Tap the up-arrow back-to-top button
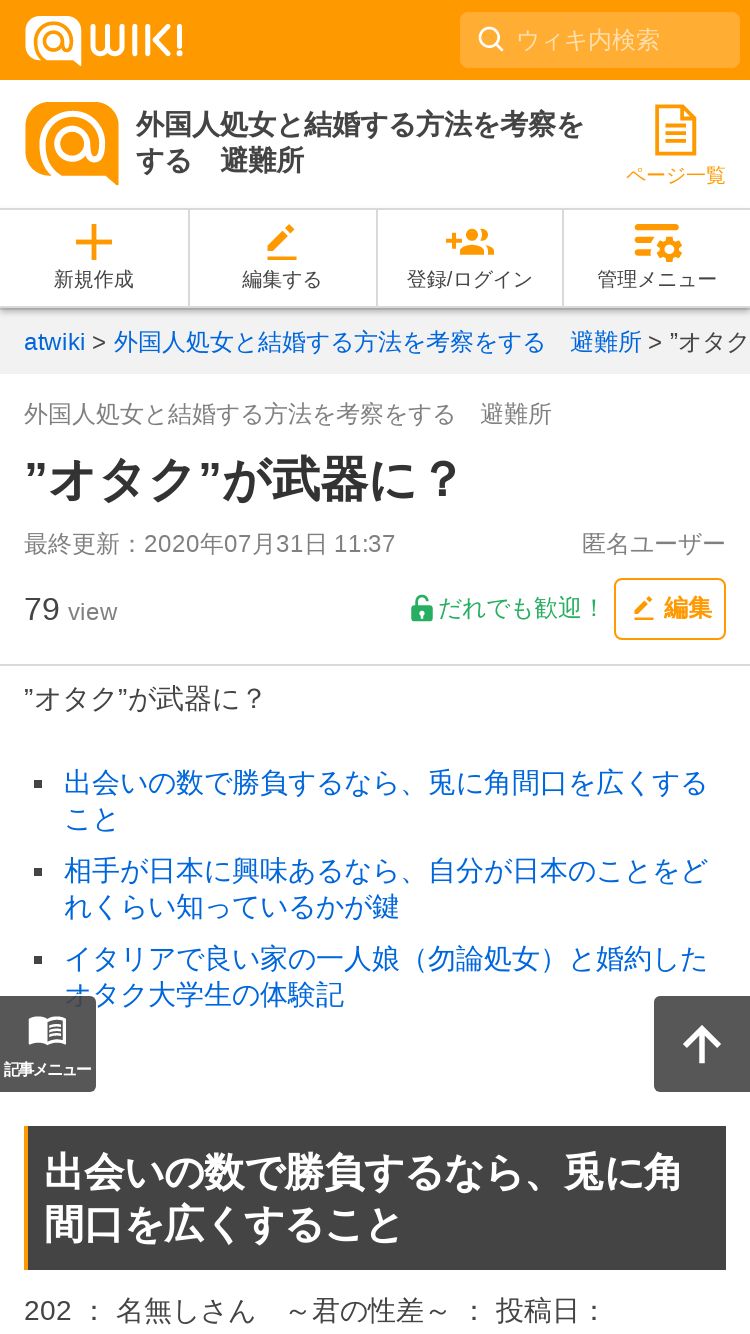750x1334 pixels. [x=702, y=1044]
